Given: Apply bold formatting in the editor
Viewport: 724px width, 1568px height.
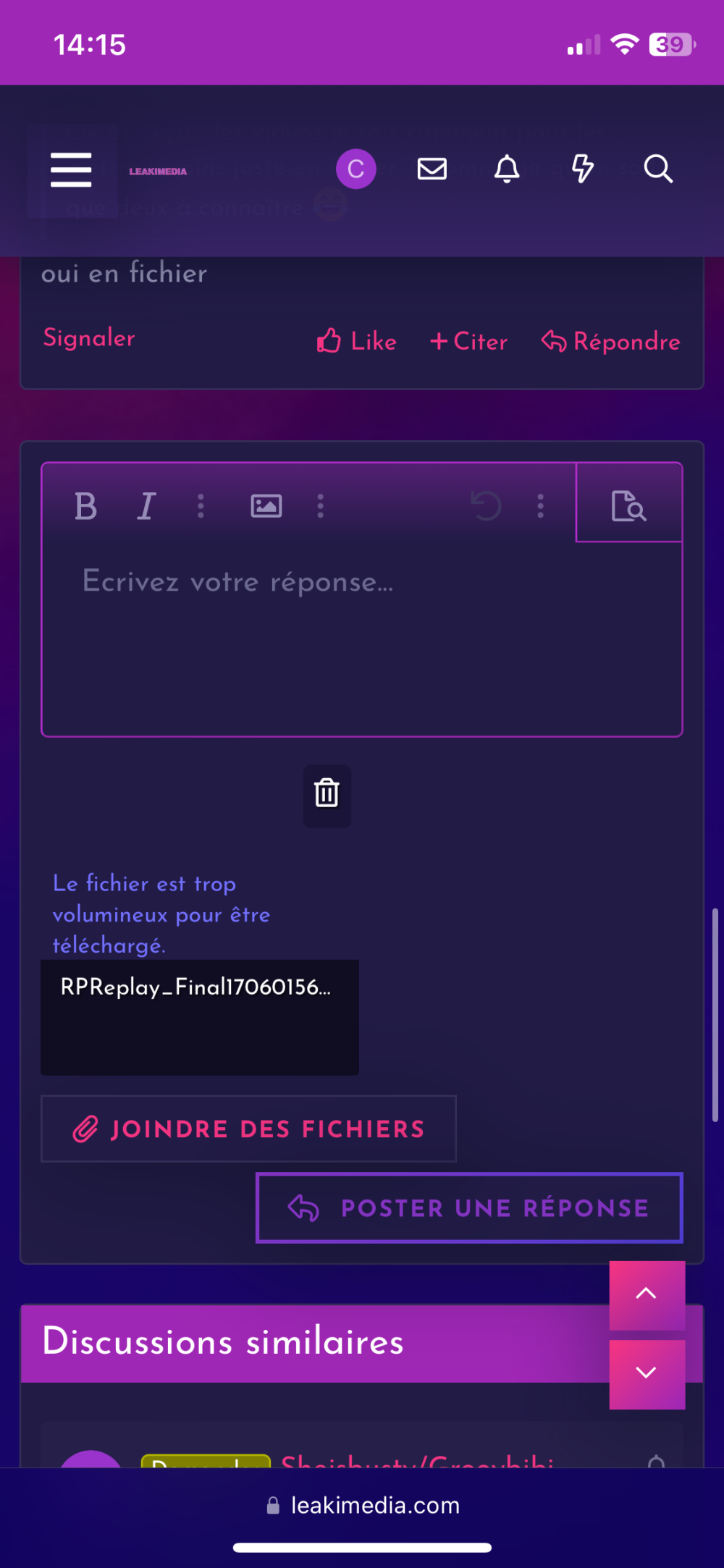Looking at the screenshot, I should (x=85, y=506).
